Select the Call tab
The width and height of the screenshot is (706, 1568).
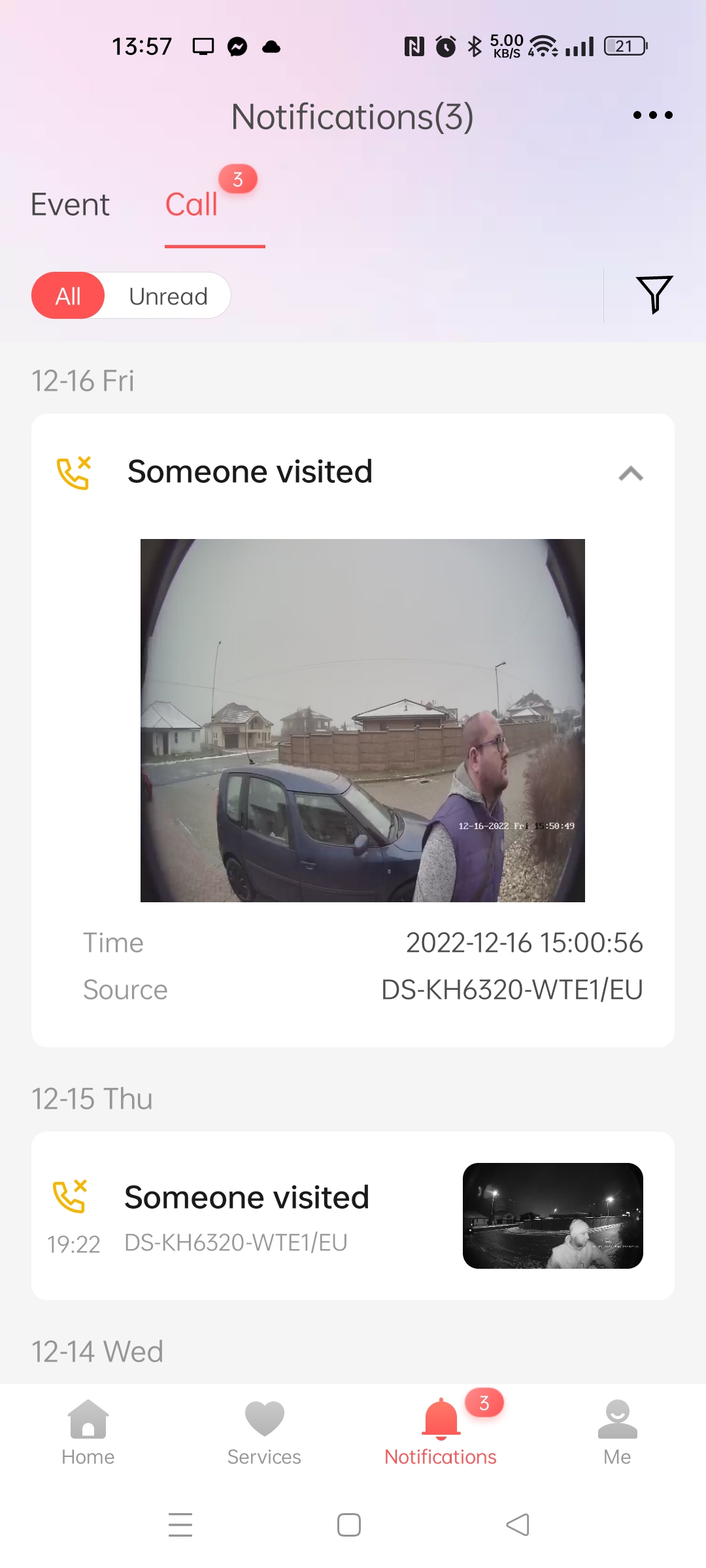tap(192, 204)
